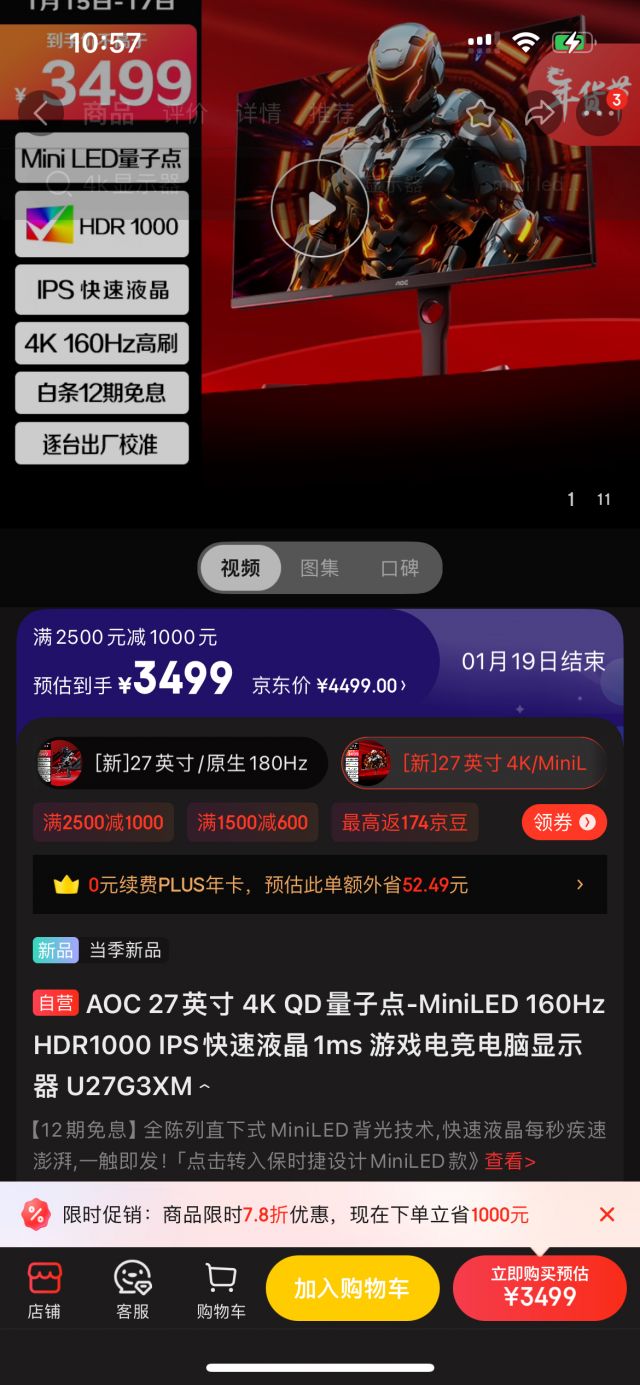Image resolution: width=640 pixels, height=1385 pixels.
Task: Contact 客服 customer service
Action: tap(132, 1289)
